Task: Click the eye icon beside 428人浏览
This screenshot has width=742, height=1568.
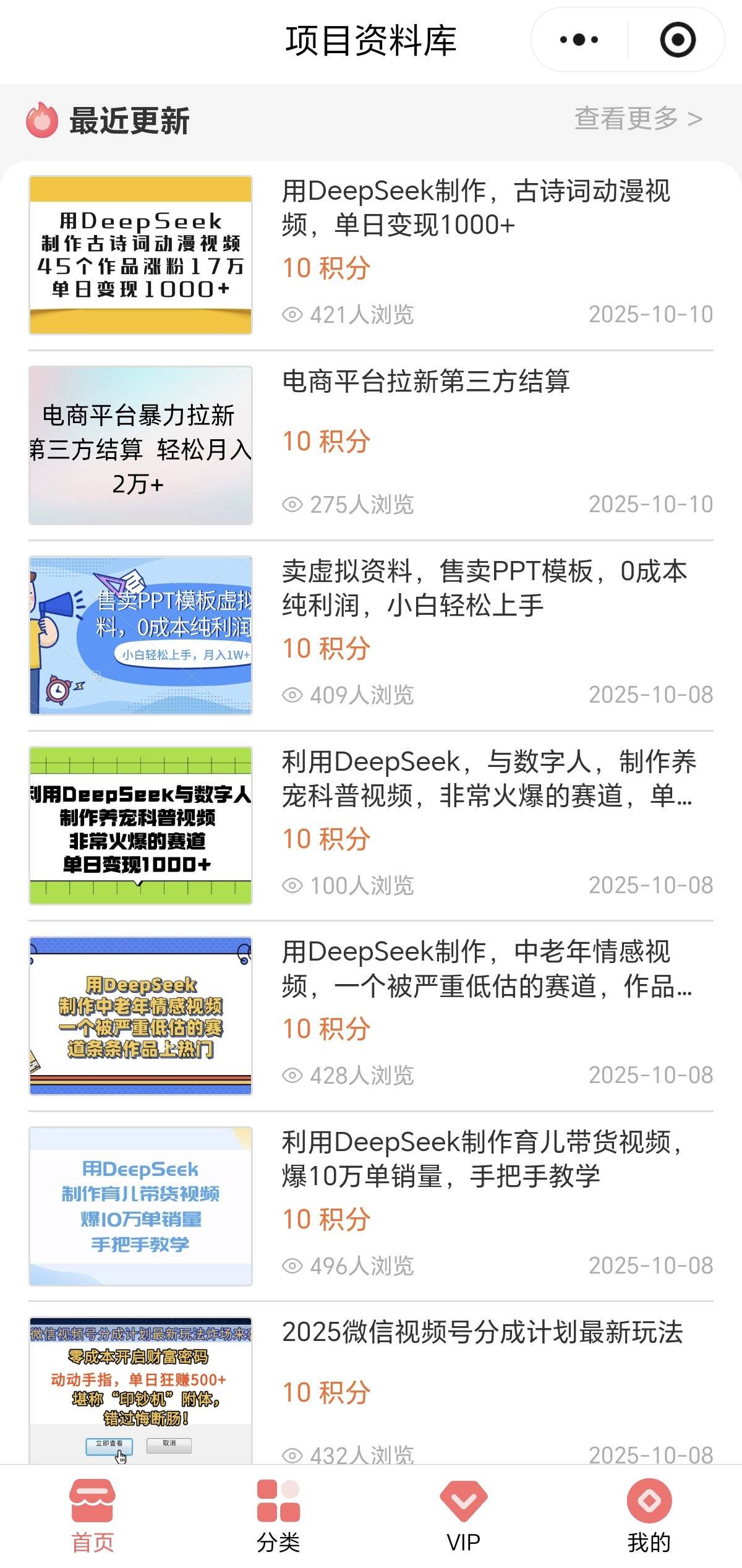Action: click(292, 1075)
